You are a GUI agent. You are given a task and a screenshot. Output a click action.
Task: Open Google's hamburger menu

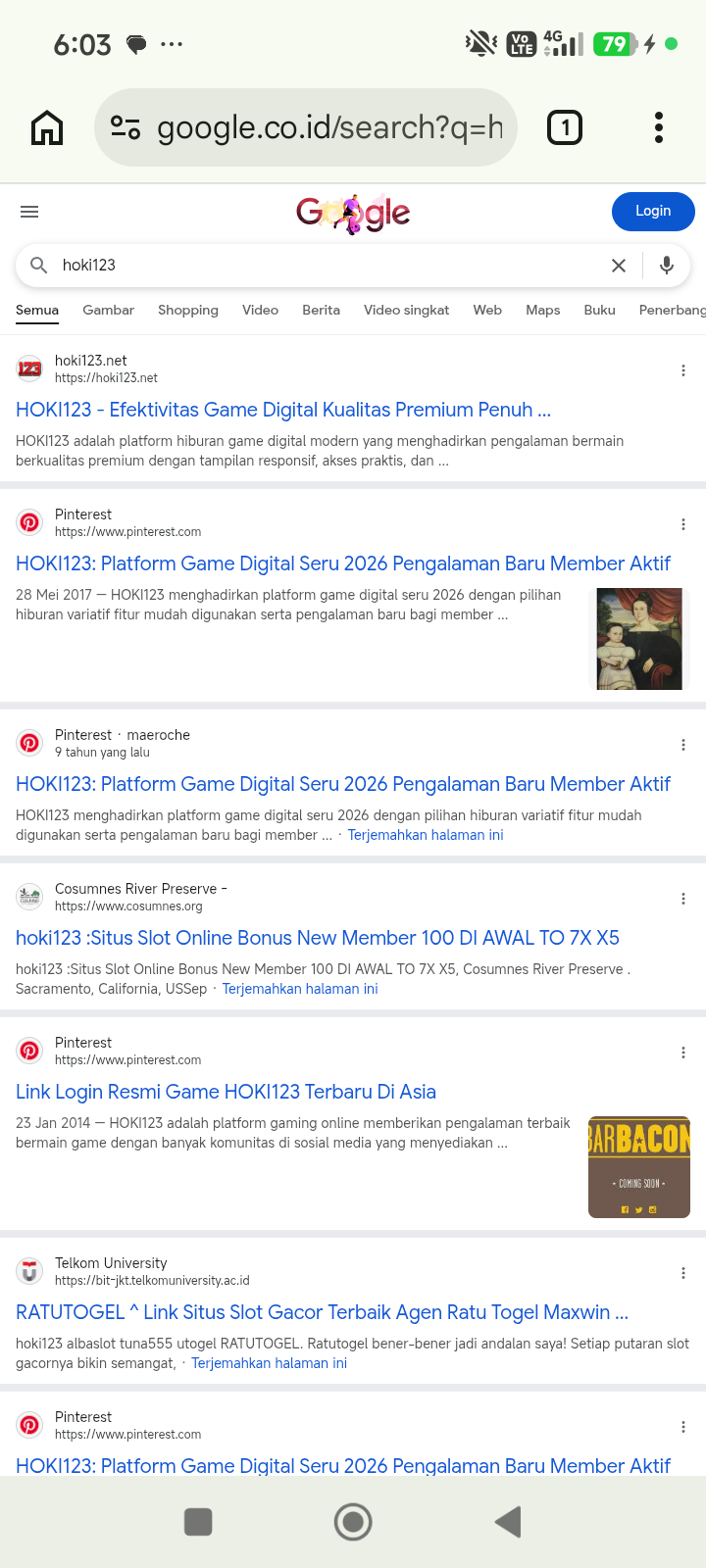point(29,212)
